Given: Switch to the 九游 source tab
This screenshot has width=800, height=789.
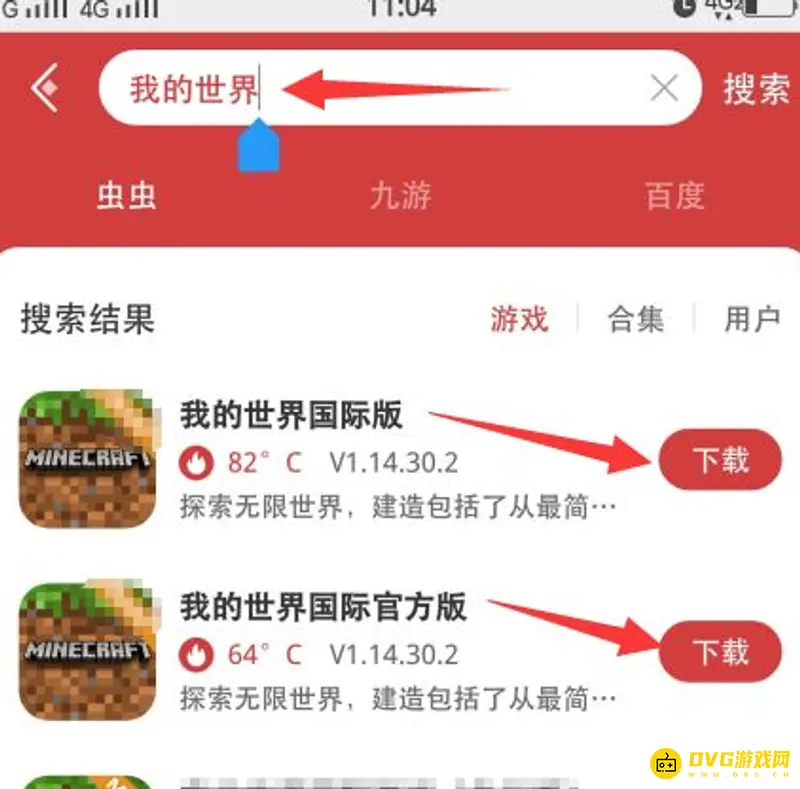Looking at the screenshot, I should coord(400,195).
